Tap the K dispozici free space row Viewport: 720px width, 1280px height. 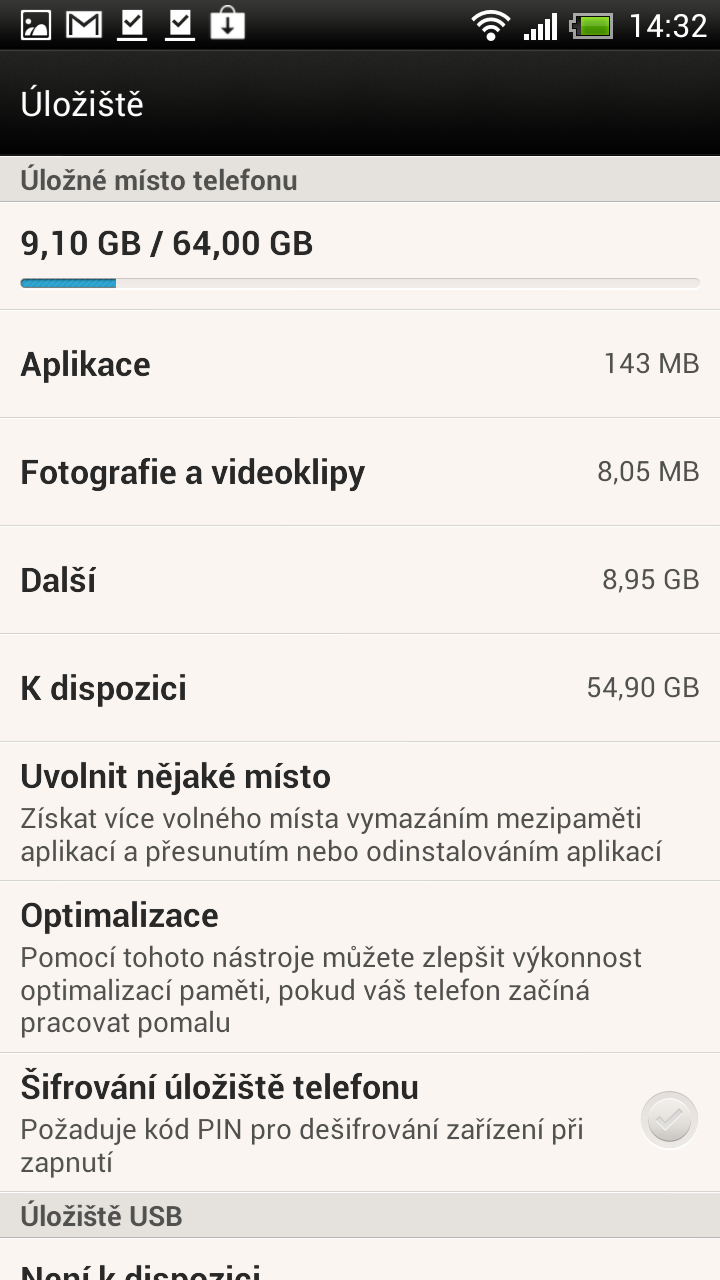360,687
